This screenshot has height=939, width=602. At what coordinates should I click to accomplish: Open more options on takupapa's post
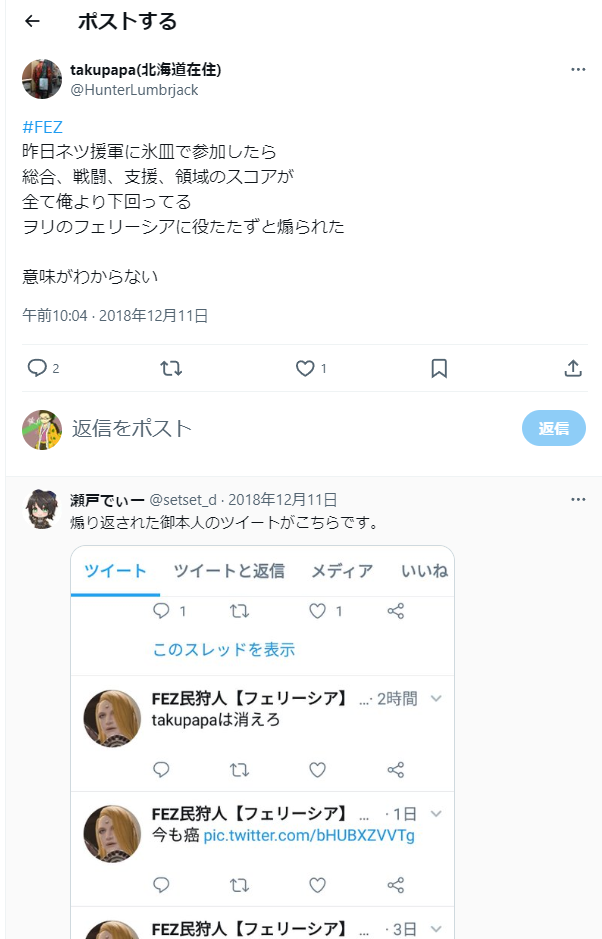[578, 70]
